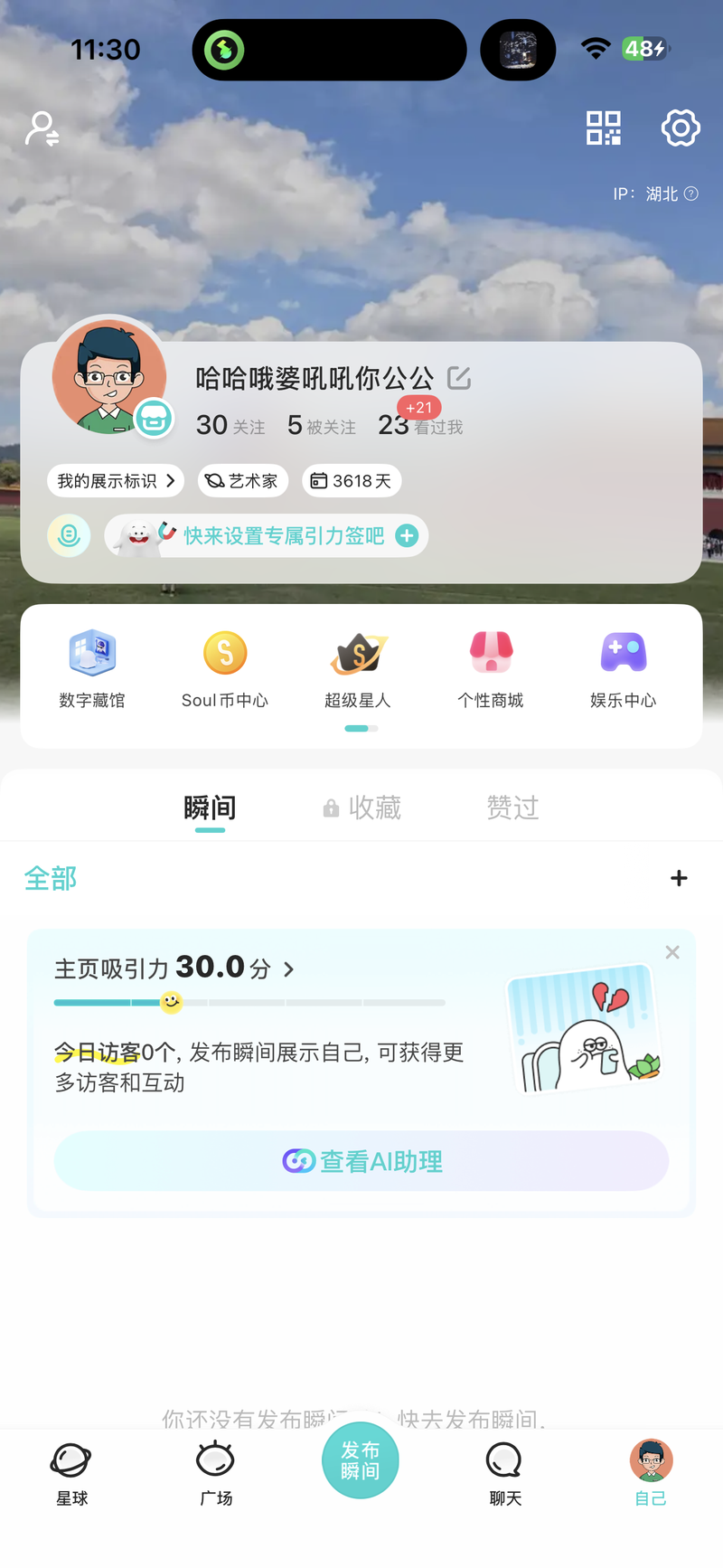Open 我的展示标识 chip
723x1568 pixels.
coord(116,481)
